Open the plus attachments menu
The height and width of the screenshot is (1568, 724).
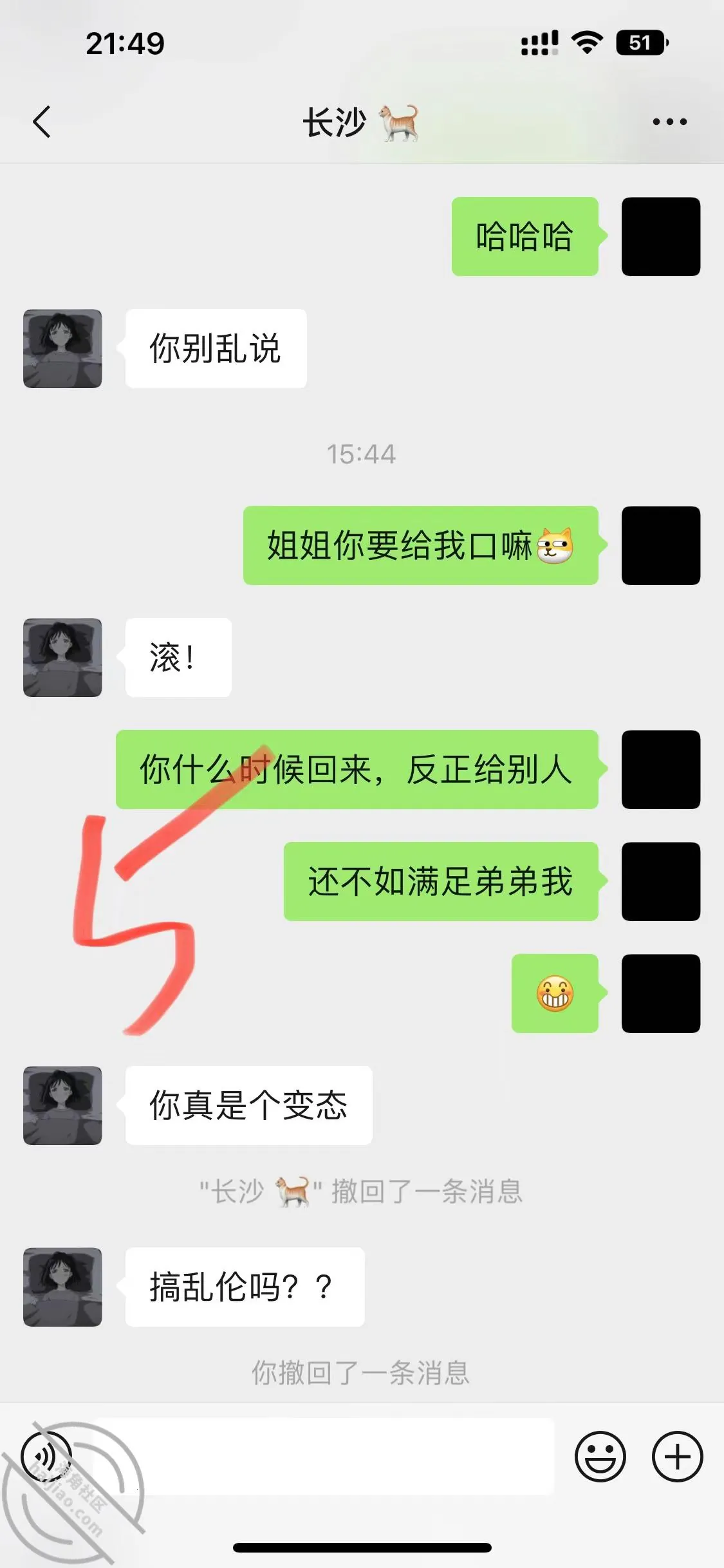coord(677,1456)
